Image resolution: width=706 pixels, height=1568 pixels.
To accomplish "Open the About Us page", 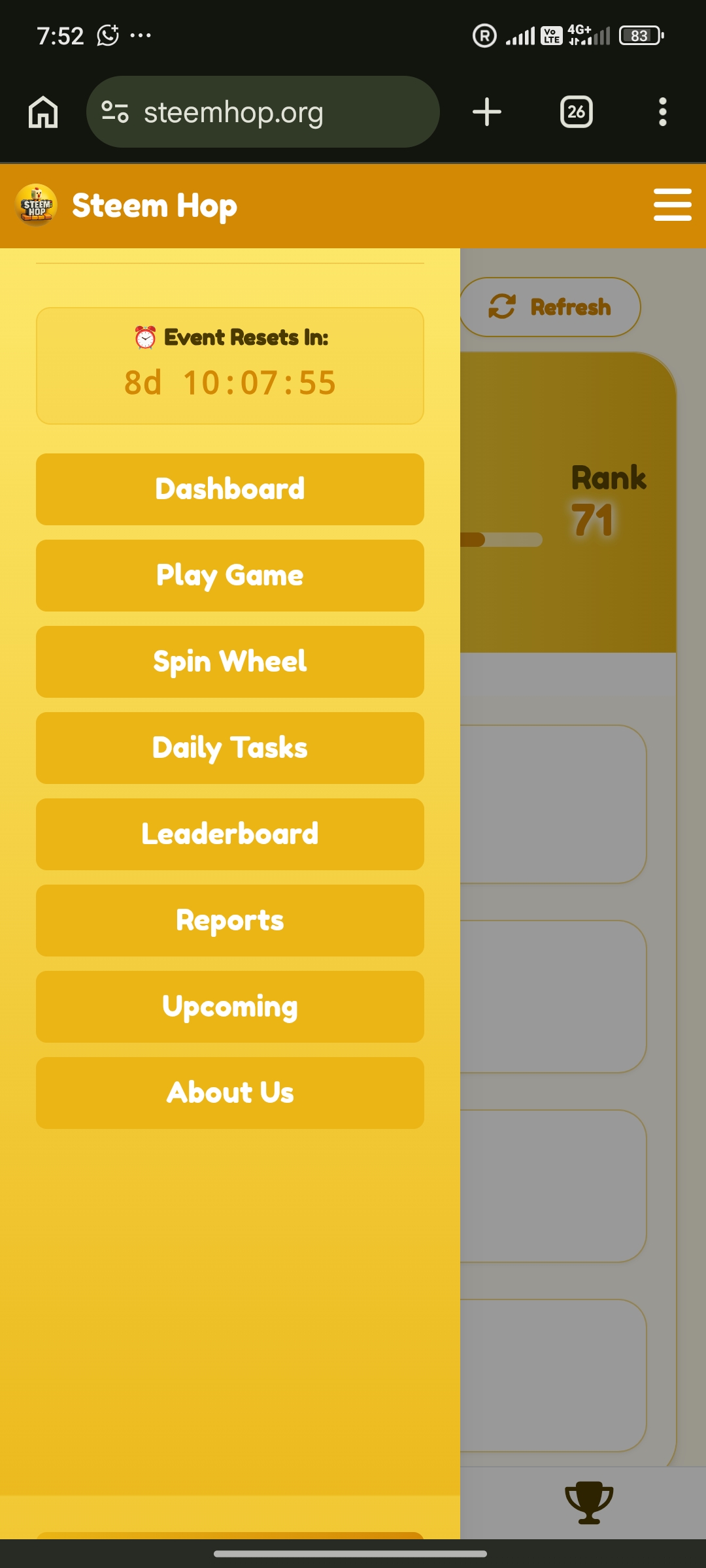I will tap(230, 1093).
